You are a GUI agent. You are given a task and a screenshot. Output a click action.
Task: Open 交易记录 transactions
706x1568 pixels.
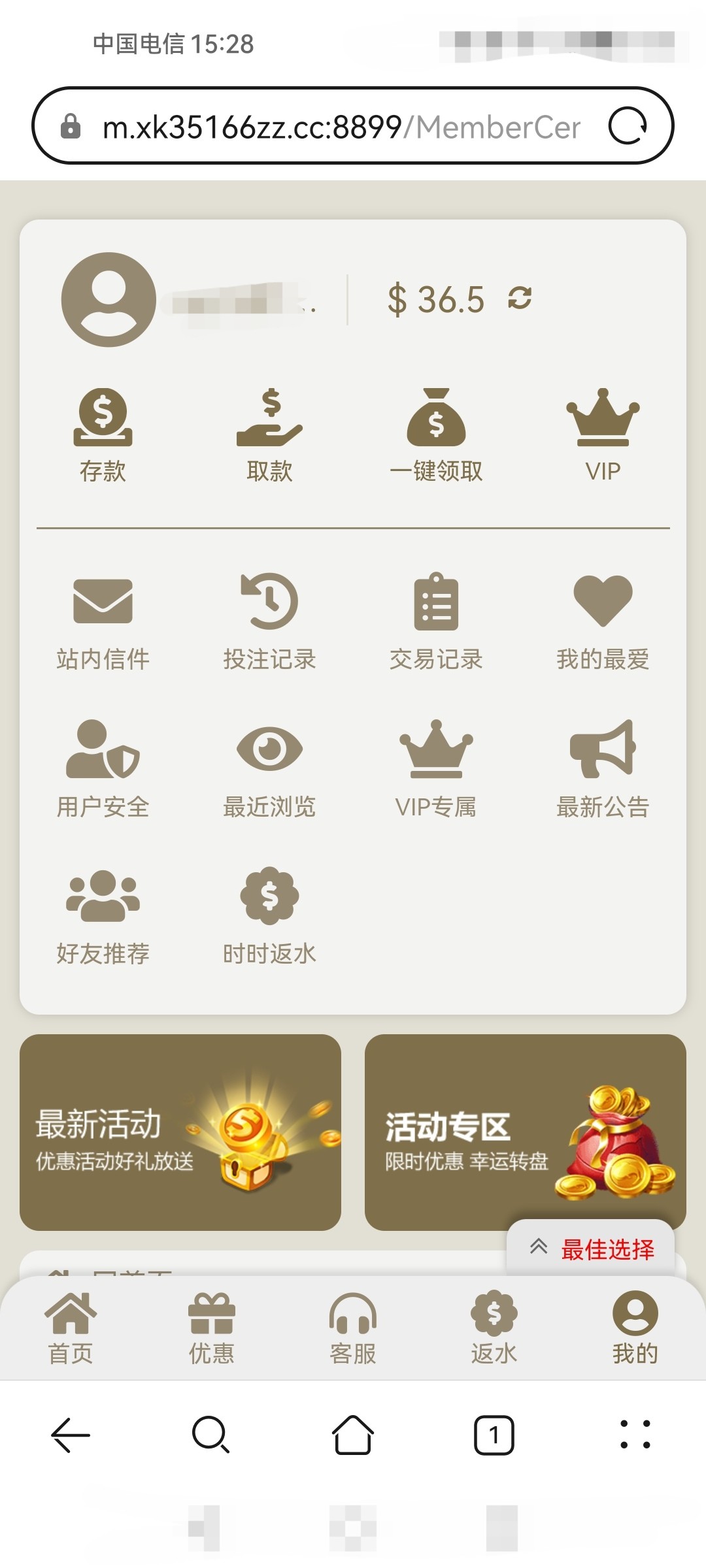436,621
